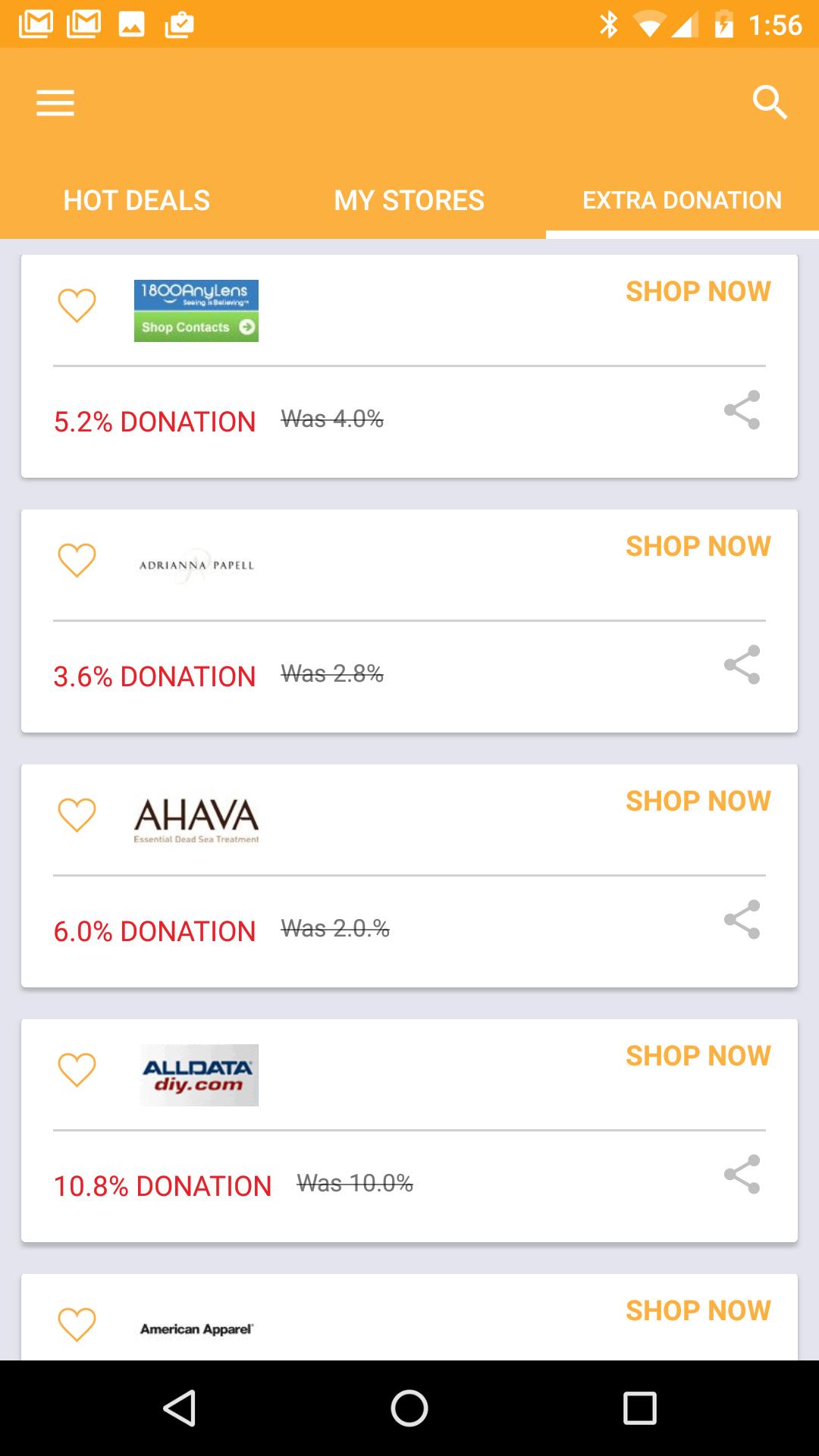Open the AHAVA store logo

coord(196,820)
